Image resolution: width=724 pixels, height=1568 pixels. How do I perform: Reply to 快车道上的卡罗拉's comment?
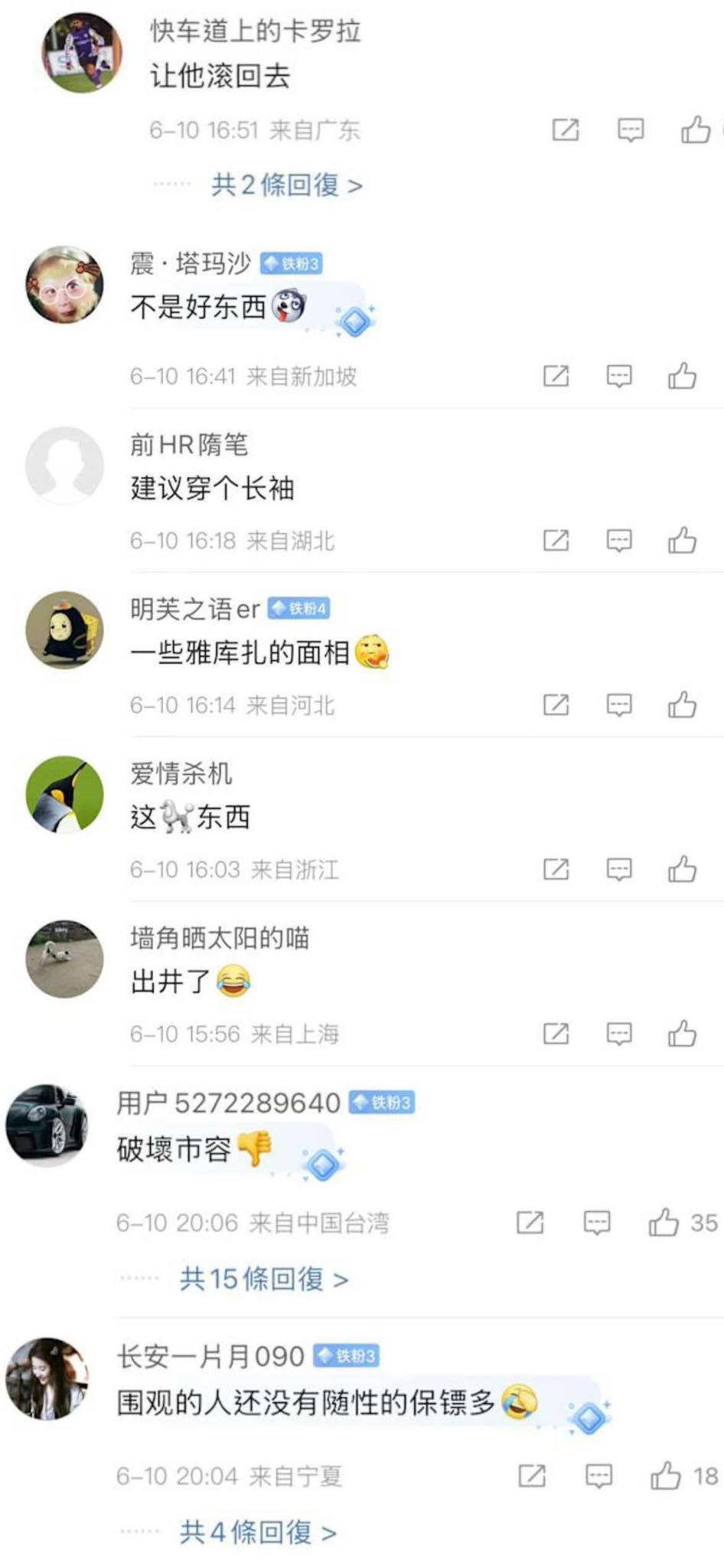point(631,130)
